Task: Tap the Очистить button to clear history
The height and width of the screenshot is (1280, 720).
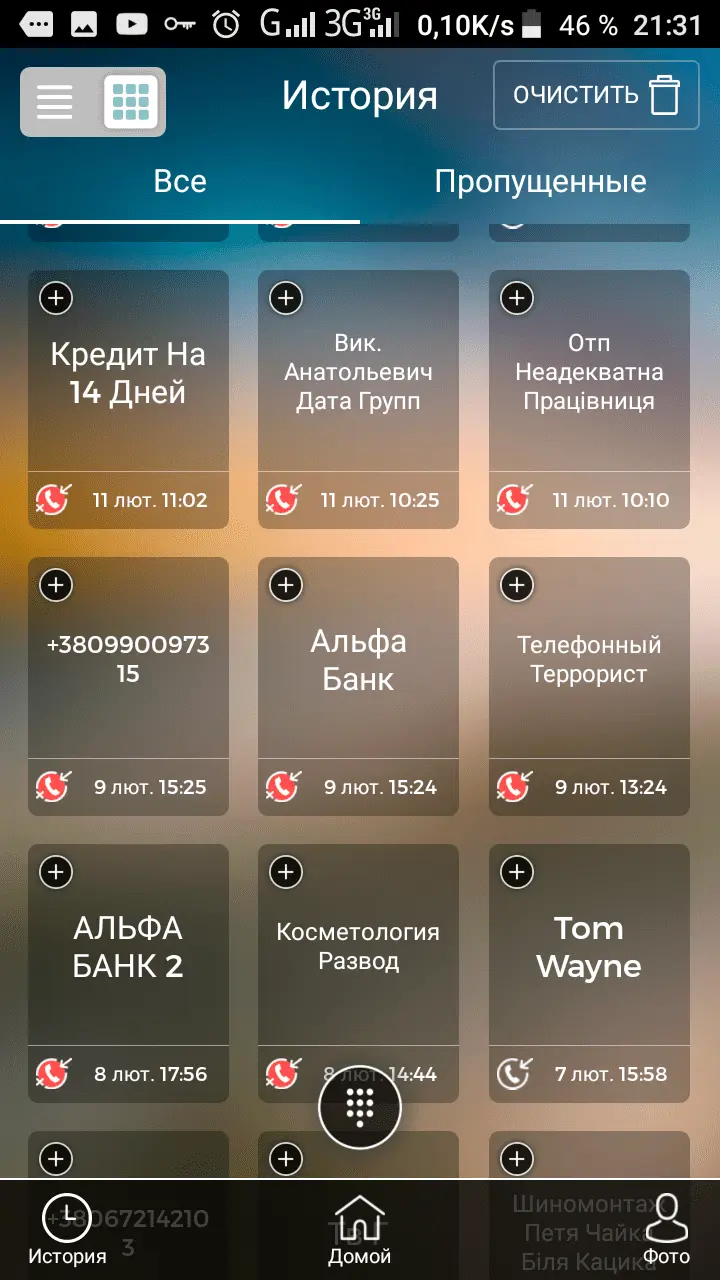Action: (595, 95)
